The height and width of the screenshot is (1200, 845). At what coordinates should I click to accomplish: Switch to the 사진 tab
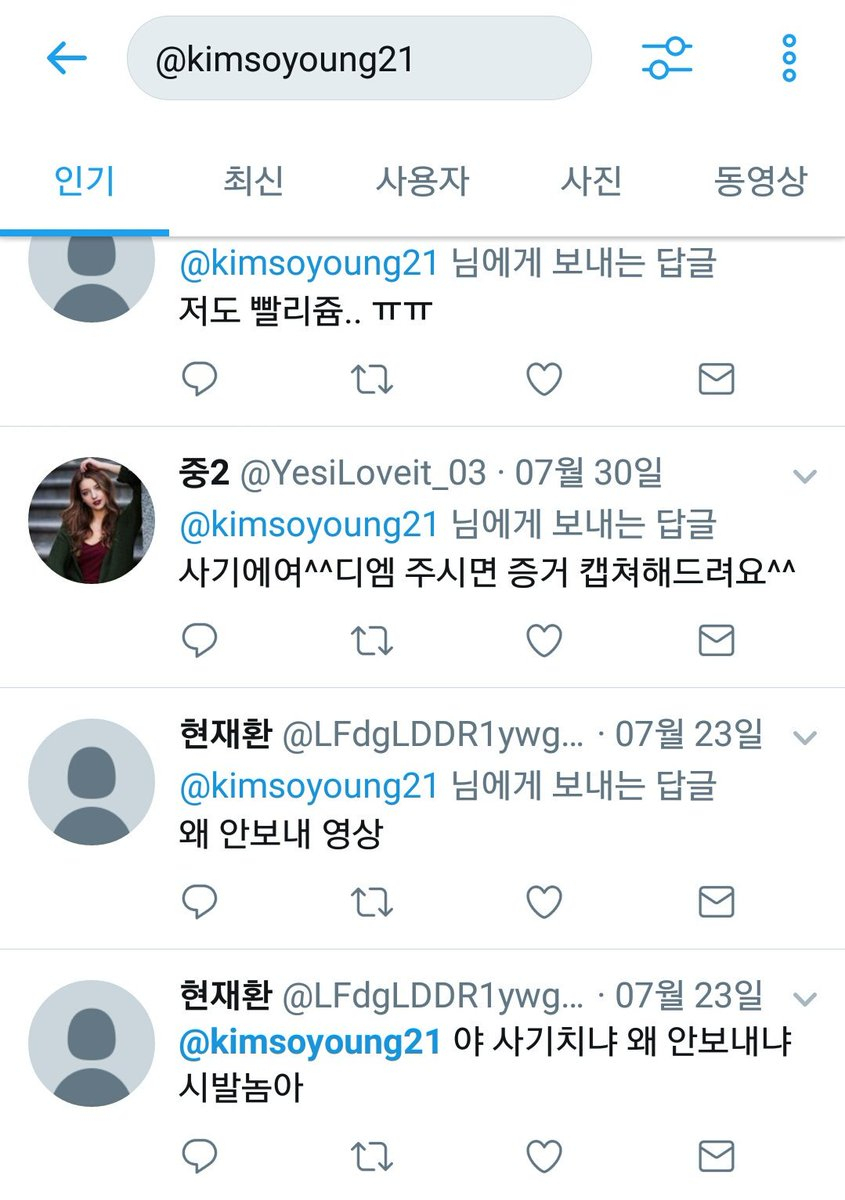[x=591, y=181]
